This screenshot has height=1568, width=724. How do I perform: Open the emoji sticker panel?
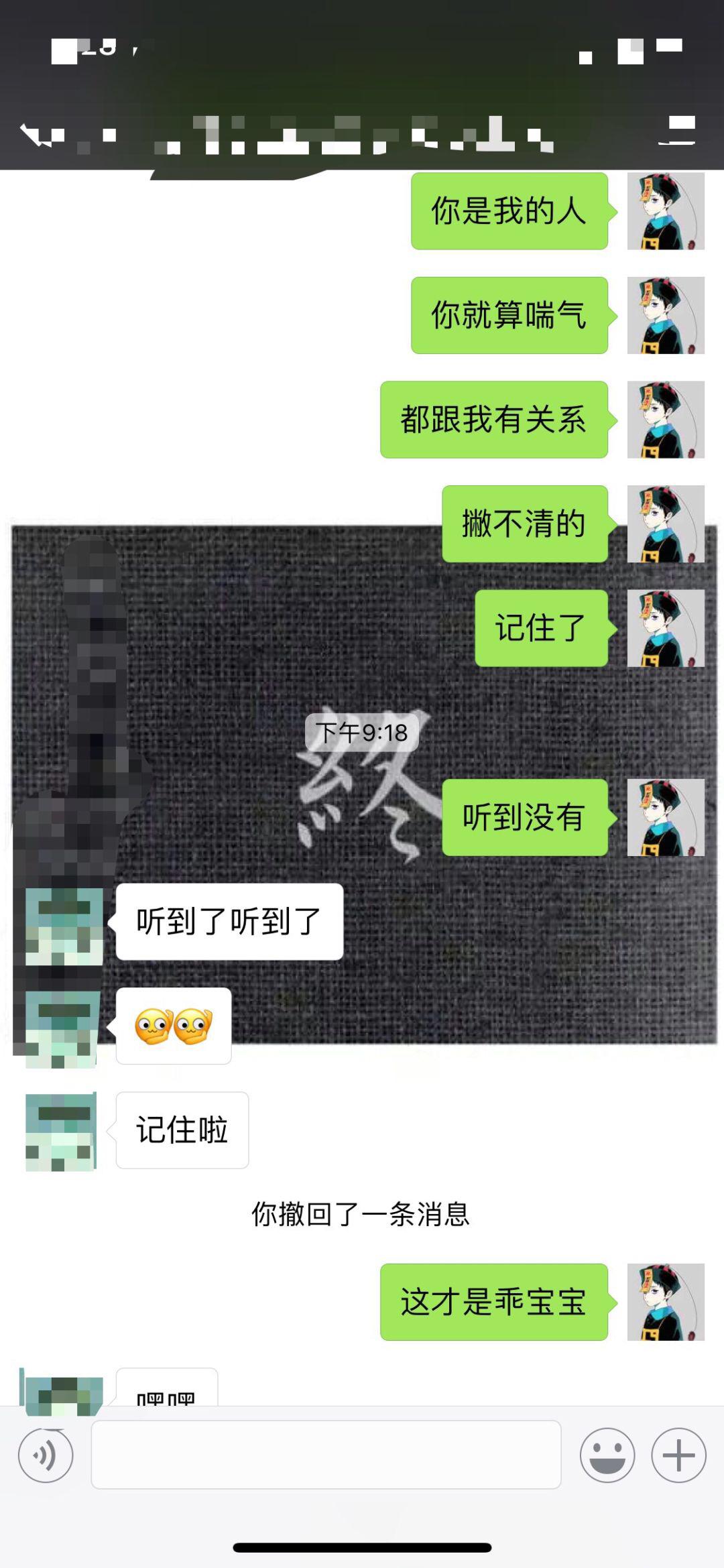[x=607, y=1455]
